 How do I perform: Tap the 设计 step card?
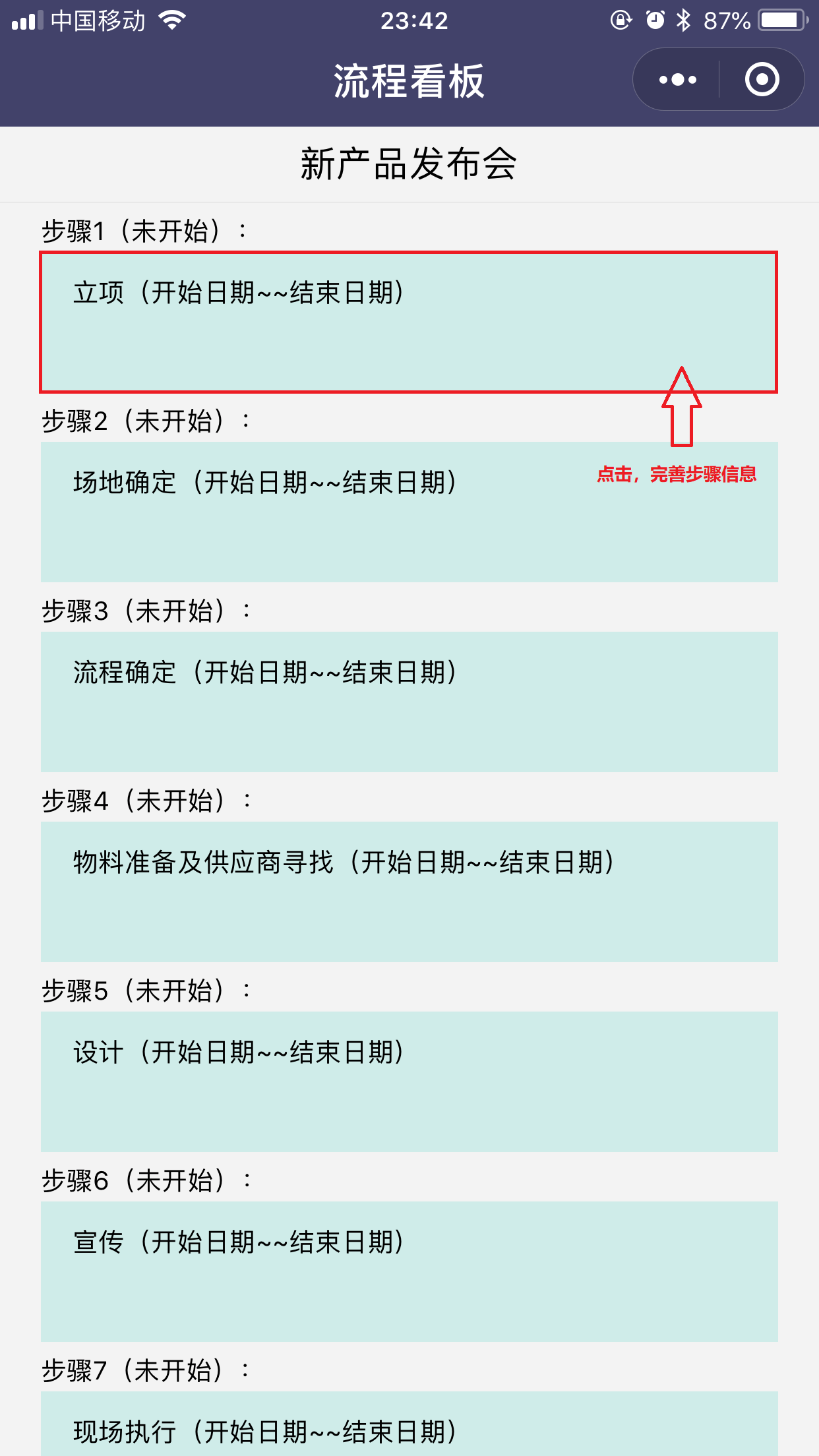pos(409,1081)
